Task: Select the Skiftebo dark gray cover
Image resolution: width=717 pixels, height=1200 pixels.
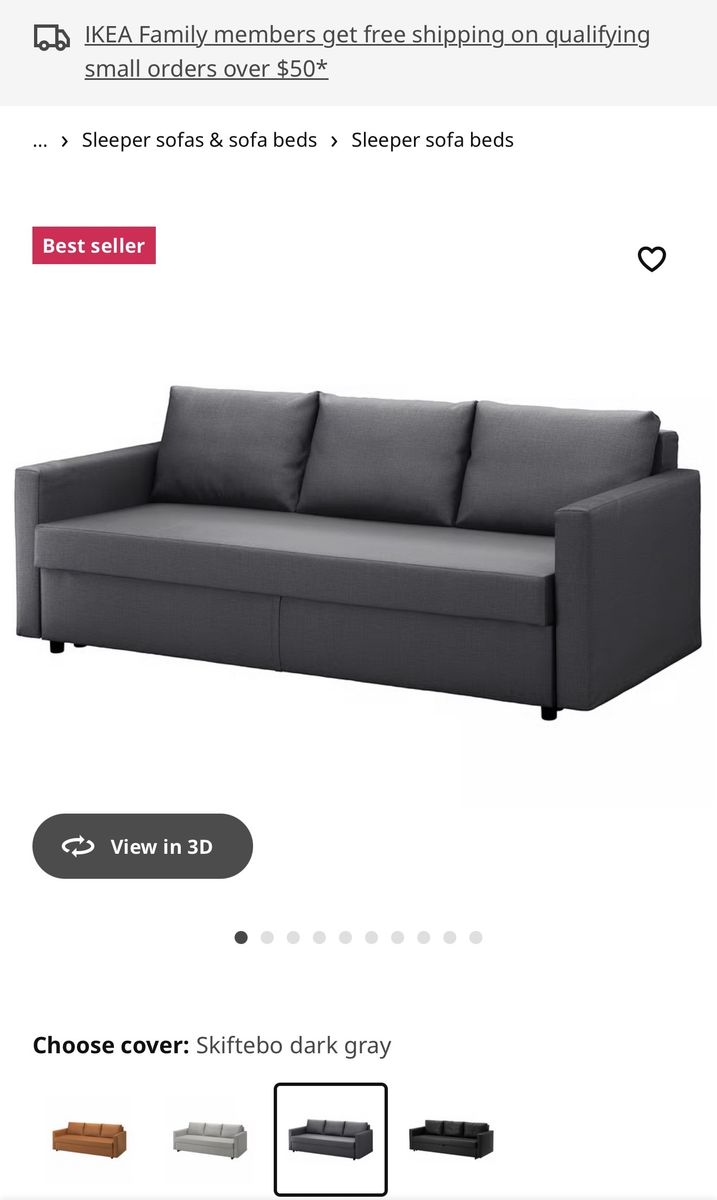Action: click(331, 1138)
